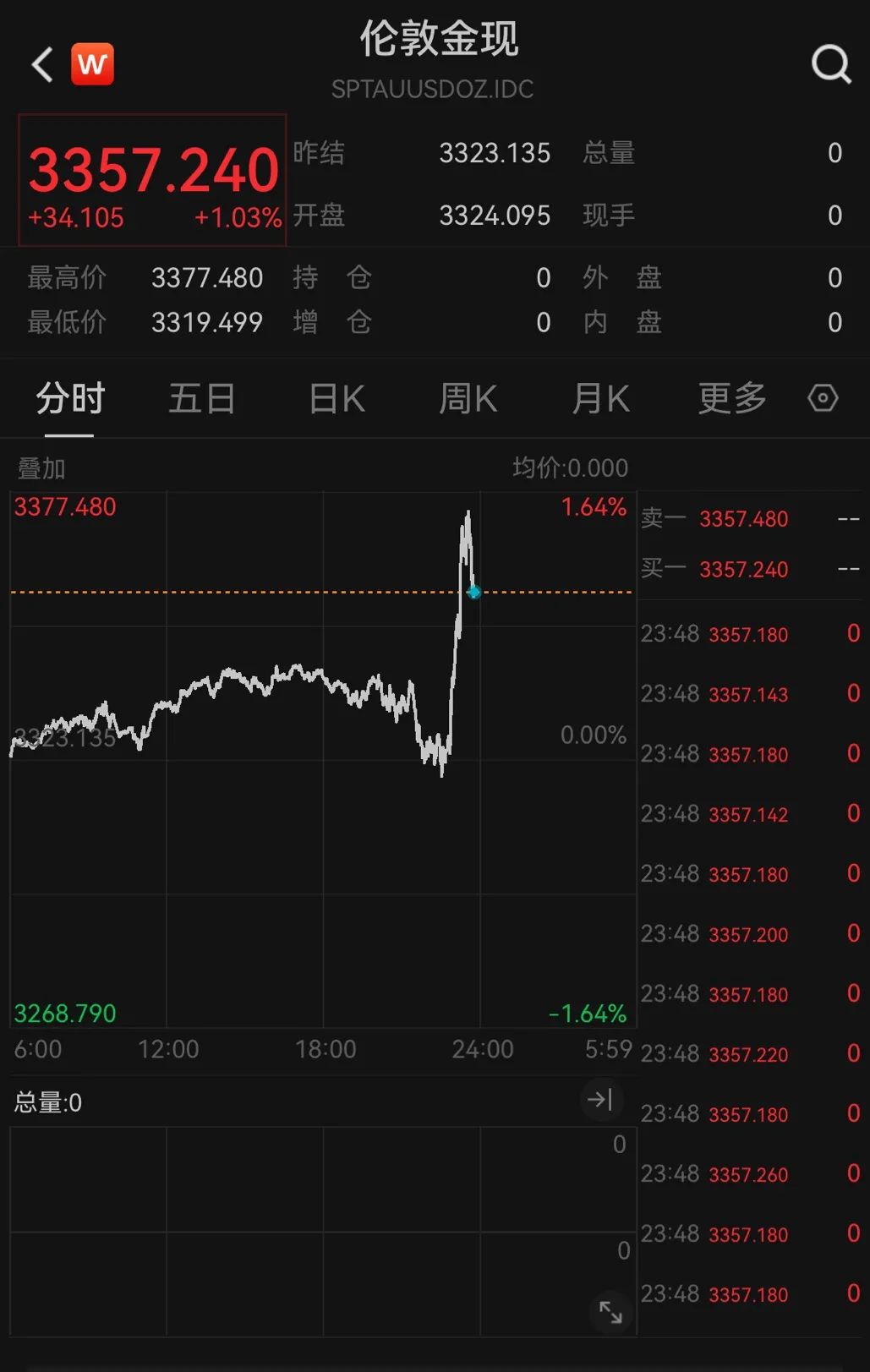This screenshot has height=1372, width=870.
Task: Open the search magnifier
Action: (x=831, y=64)
